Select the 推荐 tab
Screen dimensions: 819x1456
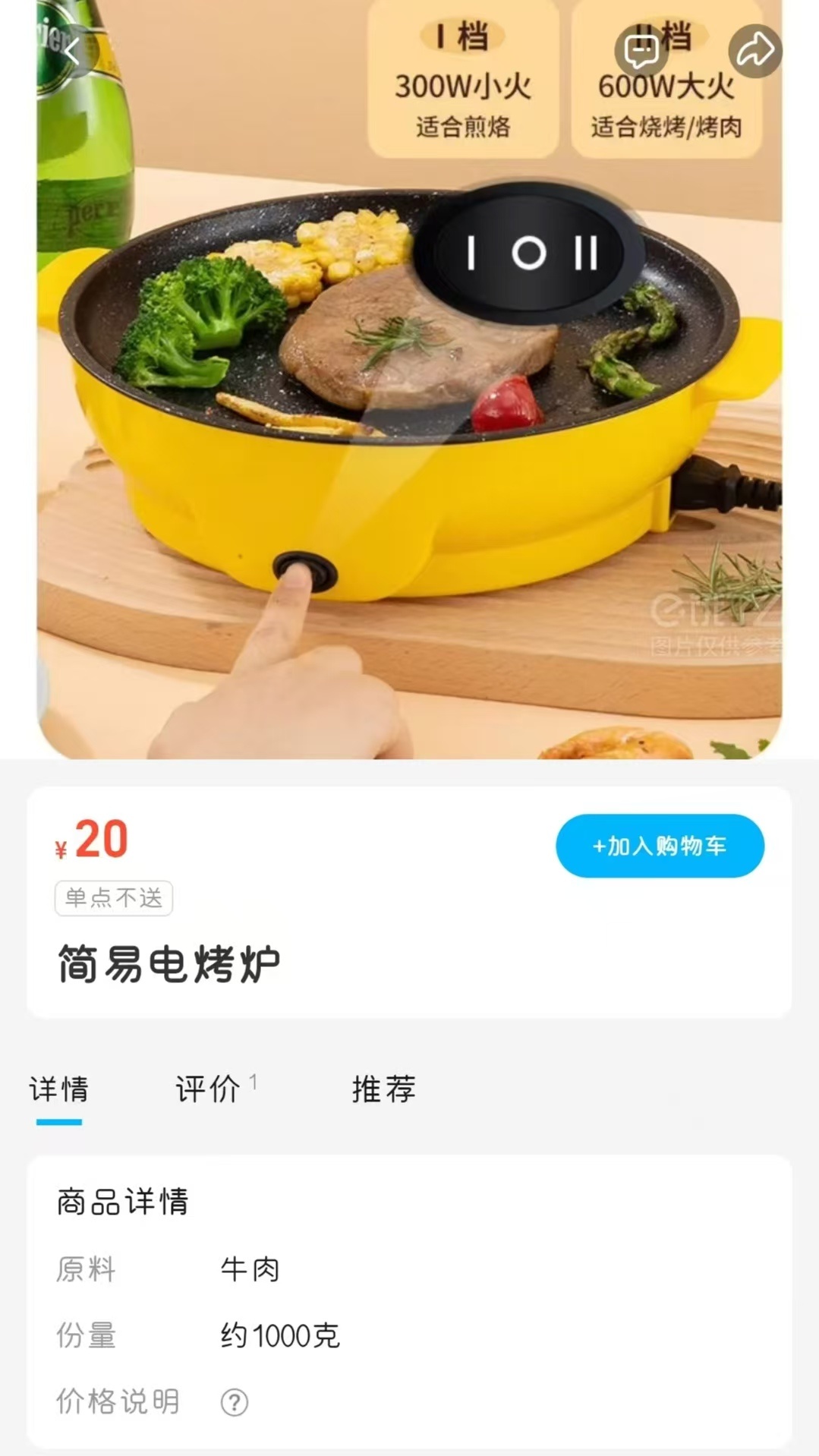pyautogui.click(x=384, y=1089)
